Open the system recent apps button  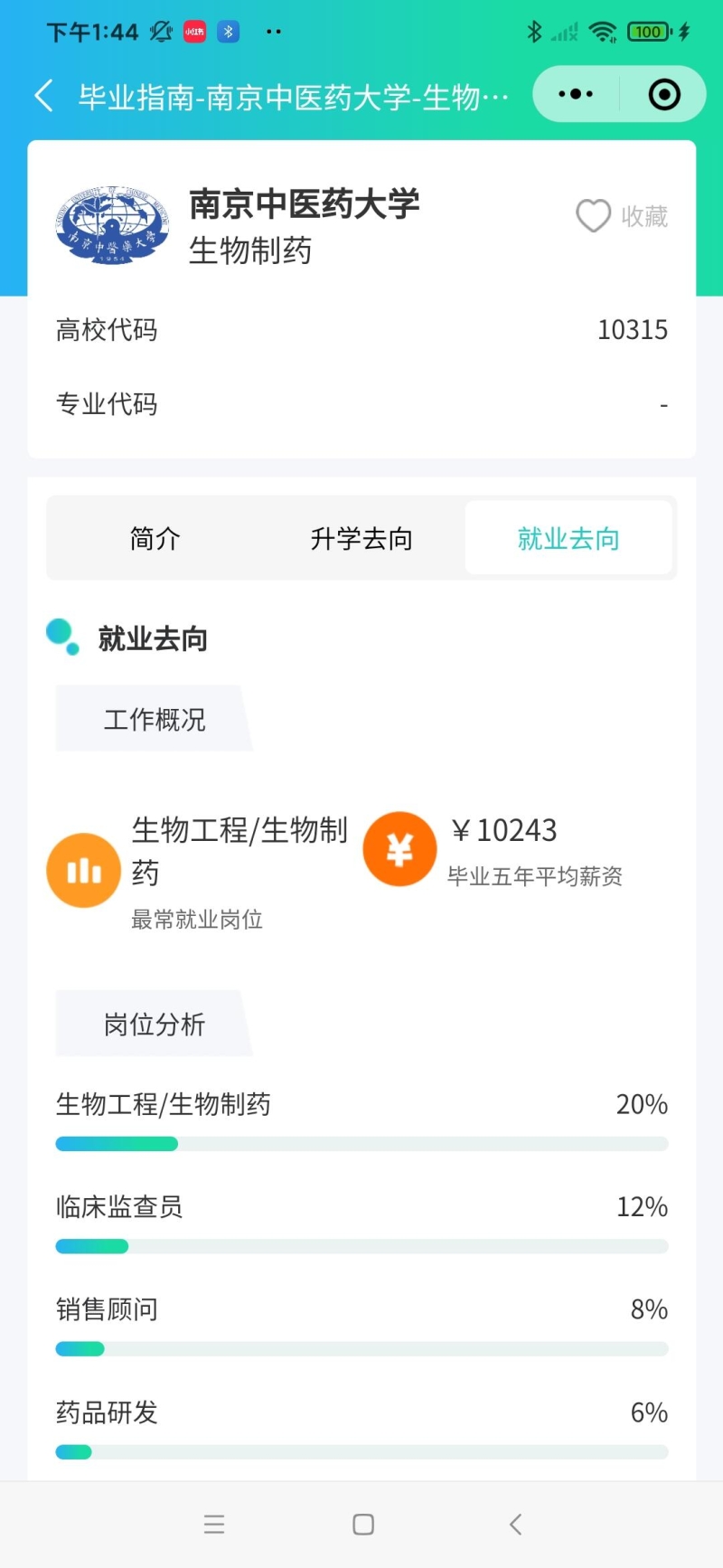pos(214,1524)
